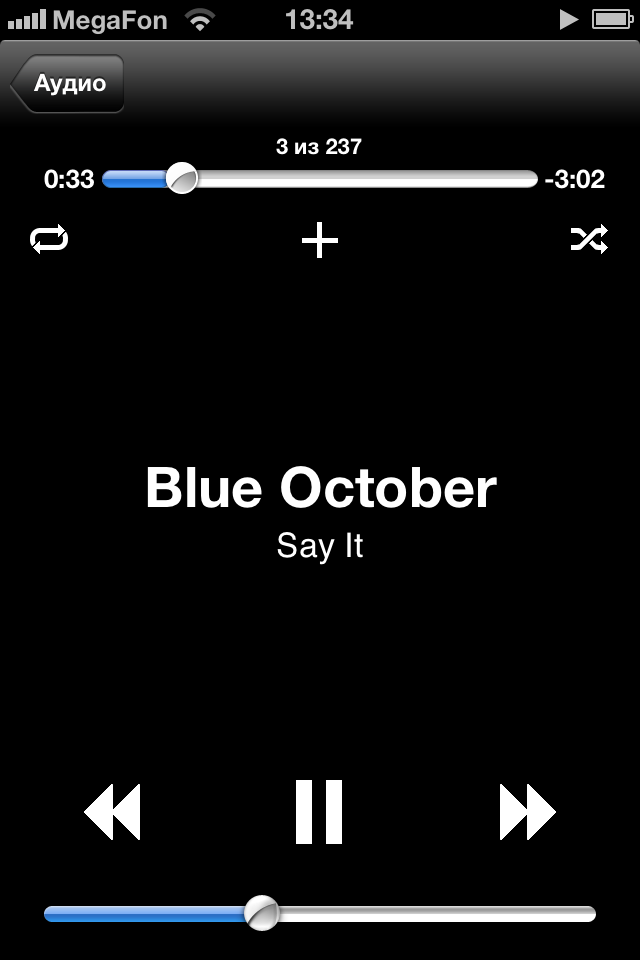The width and height of the screenshot is (640, 960).
Task: Toggle repeat mode
Action: tap(49, 240)
